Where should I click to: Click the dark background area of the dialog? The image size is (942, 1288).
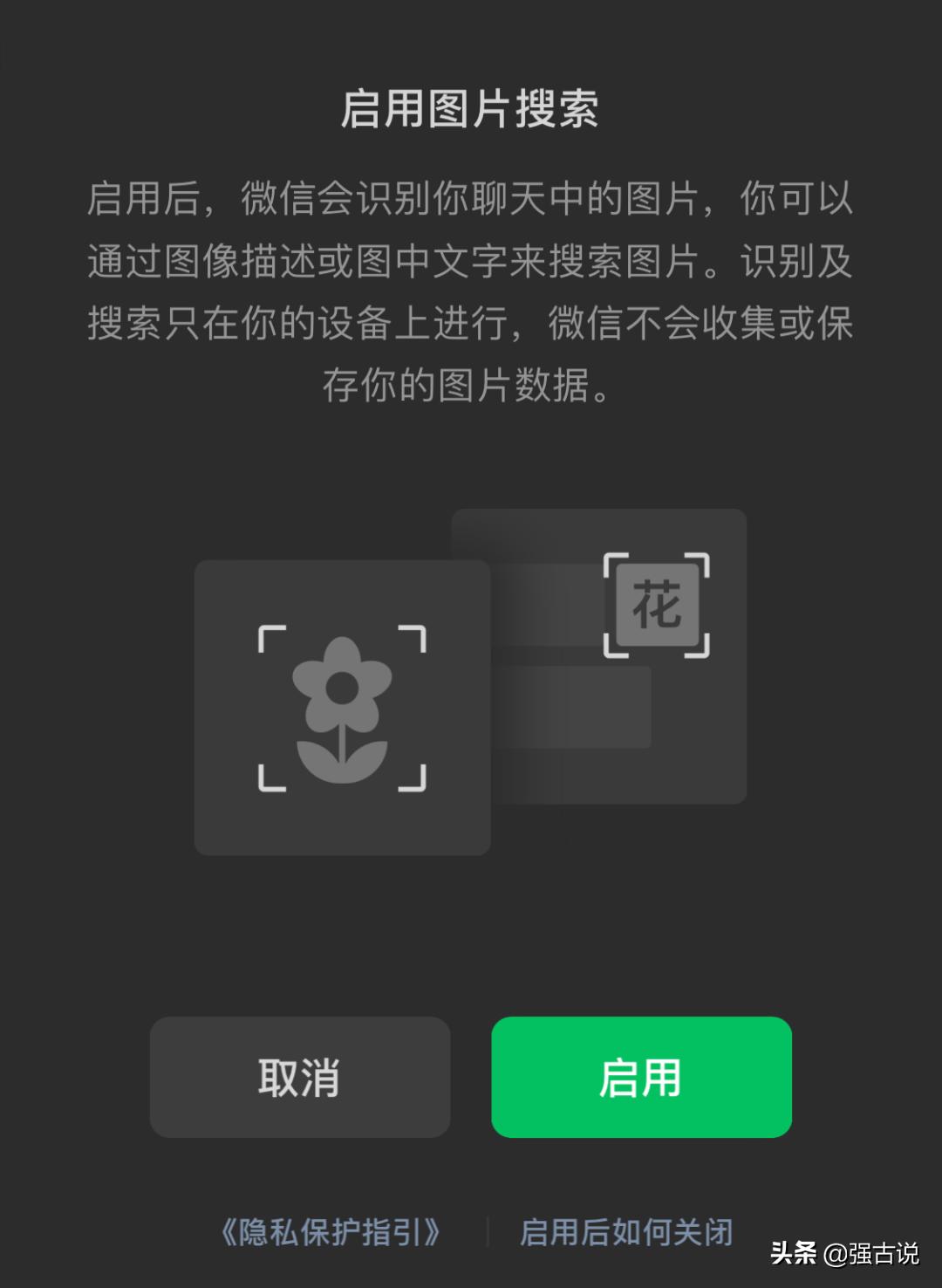point(471,942)
